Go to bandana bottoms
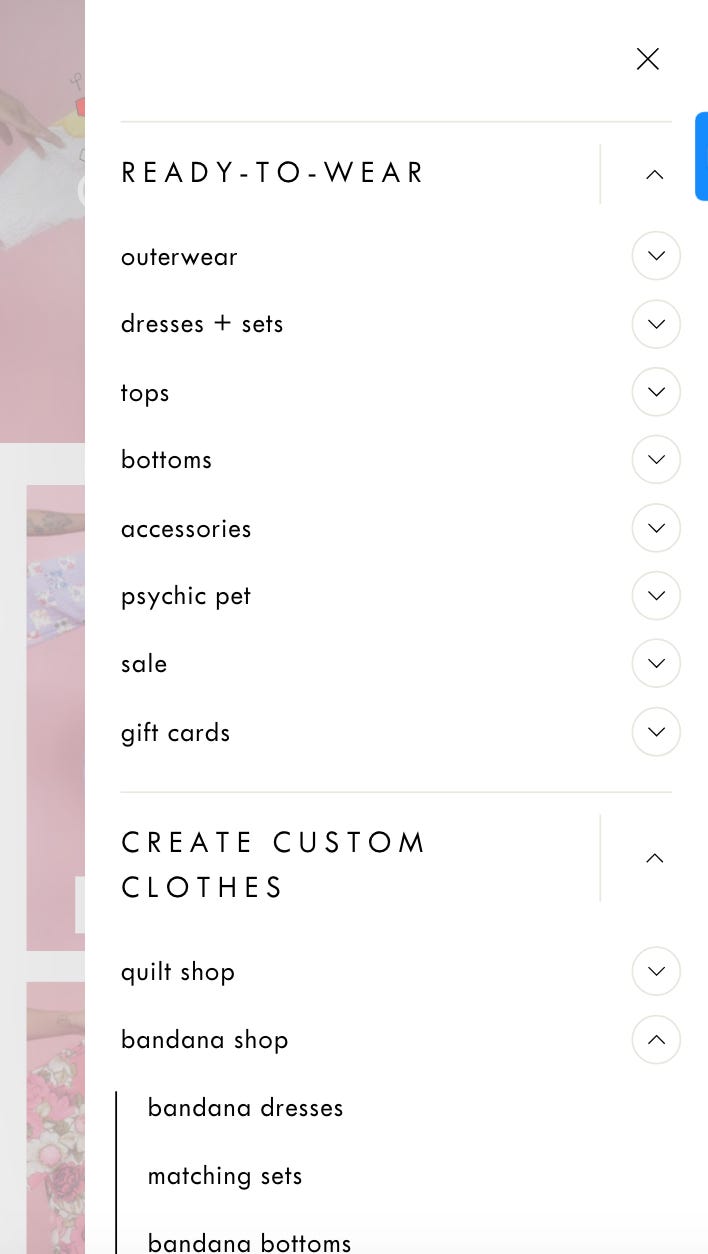 (x=249, y=1242)
